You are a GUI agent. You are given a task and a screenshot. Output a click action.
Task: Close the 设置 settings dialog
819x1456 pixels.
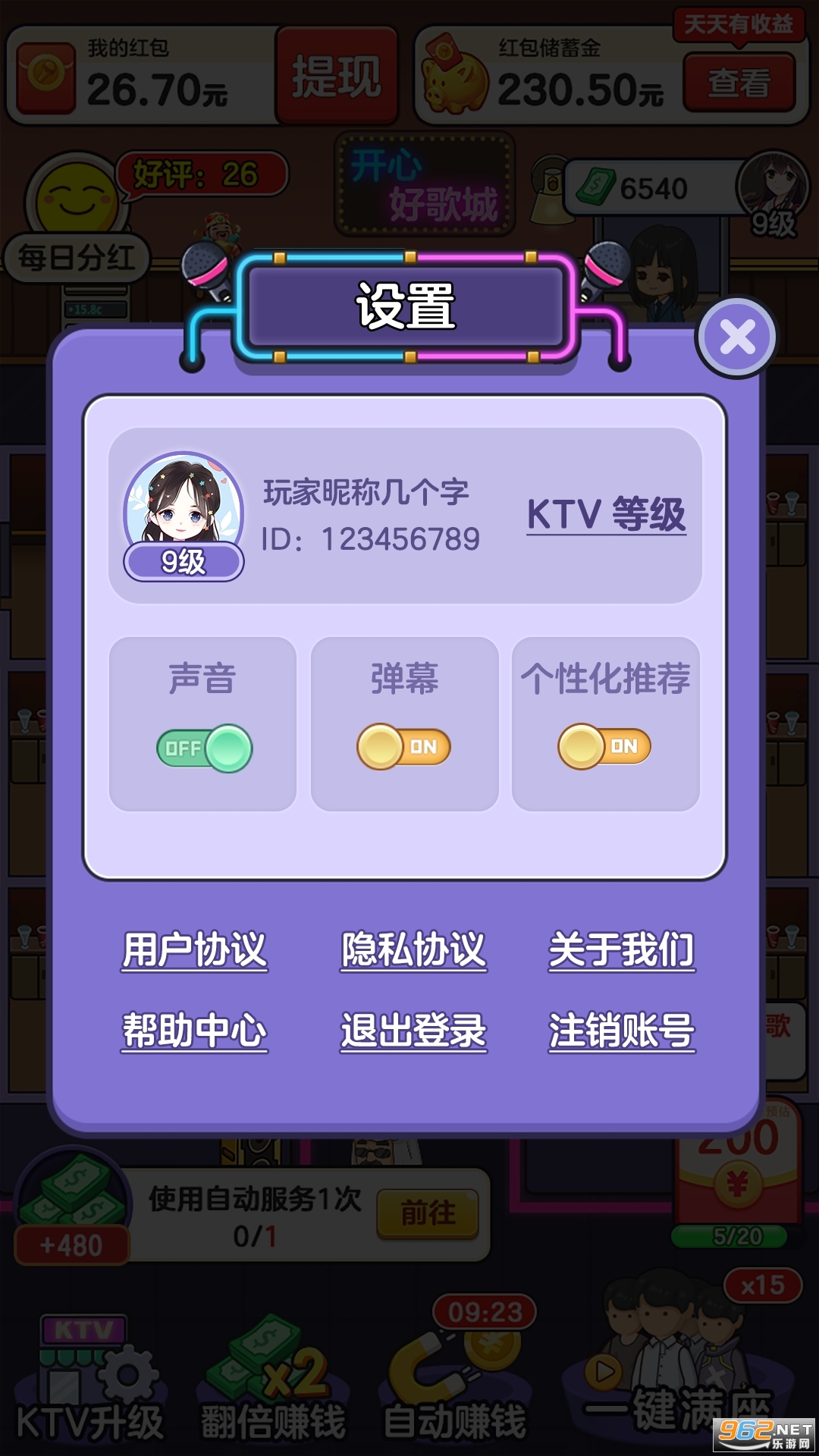[737, 337]
